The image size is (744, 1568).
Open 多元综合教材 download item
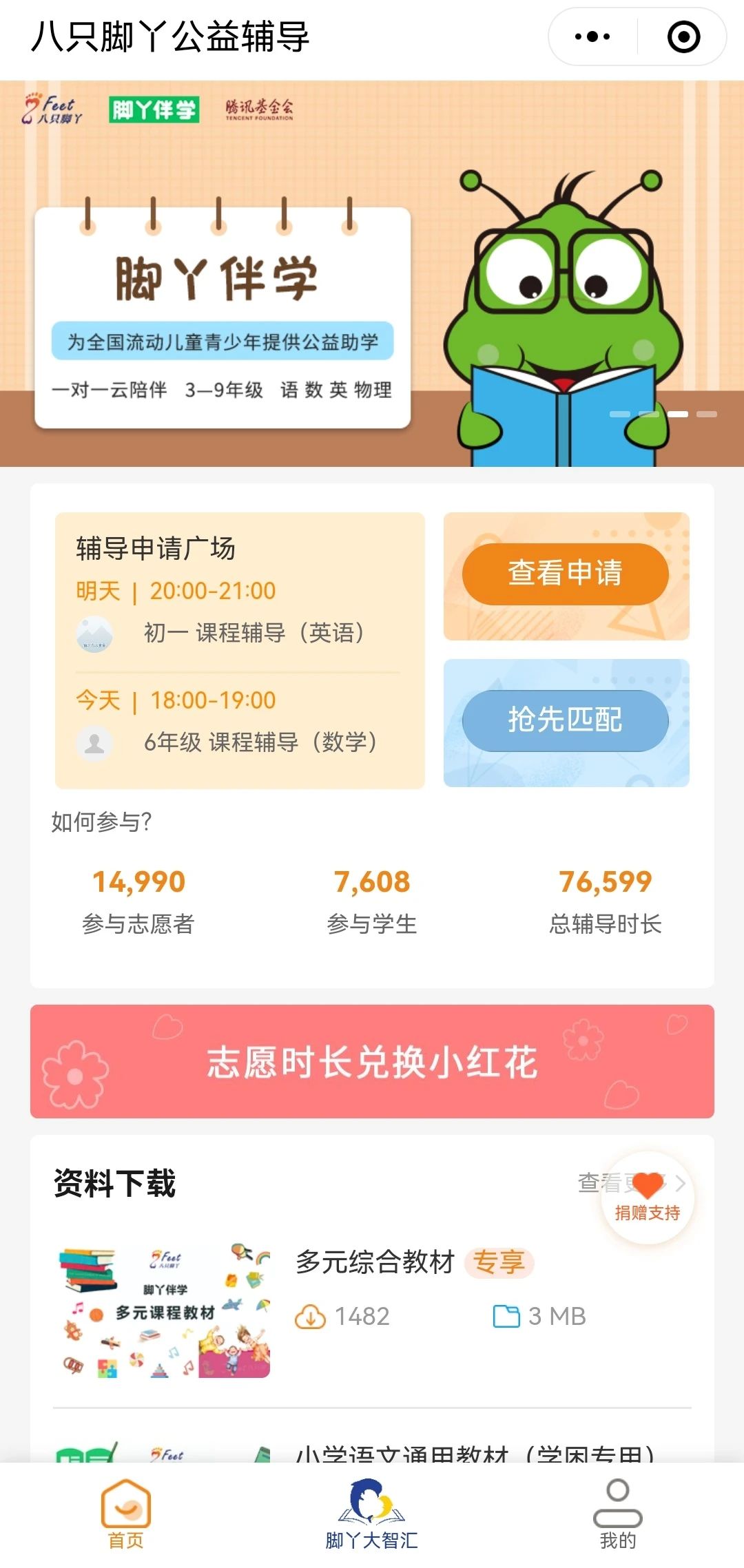pos(375,1262)
